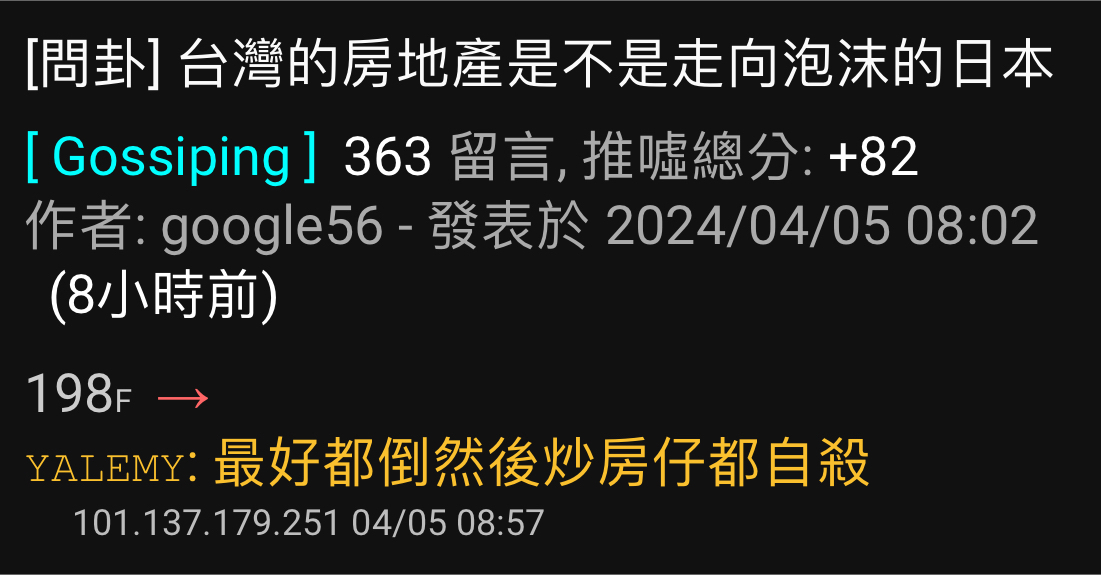Select the comment by YALEMY
Screen dimensions: 1101x575
tap(541, 465)
